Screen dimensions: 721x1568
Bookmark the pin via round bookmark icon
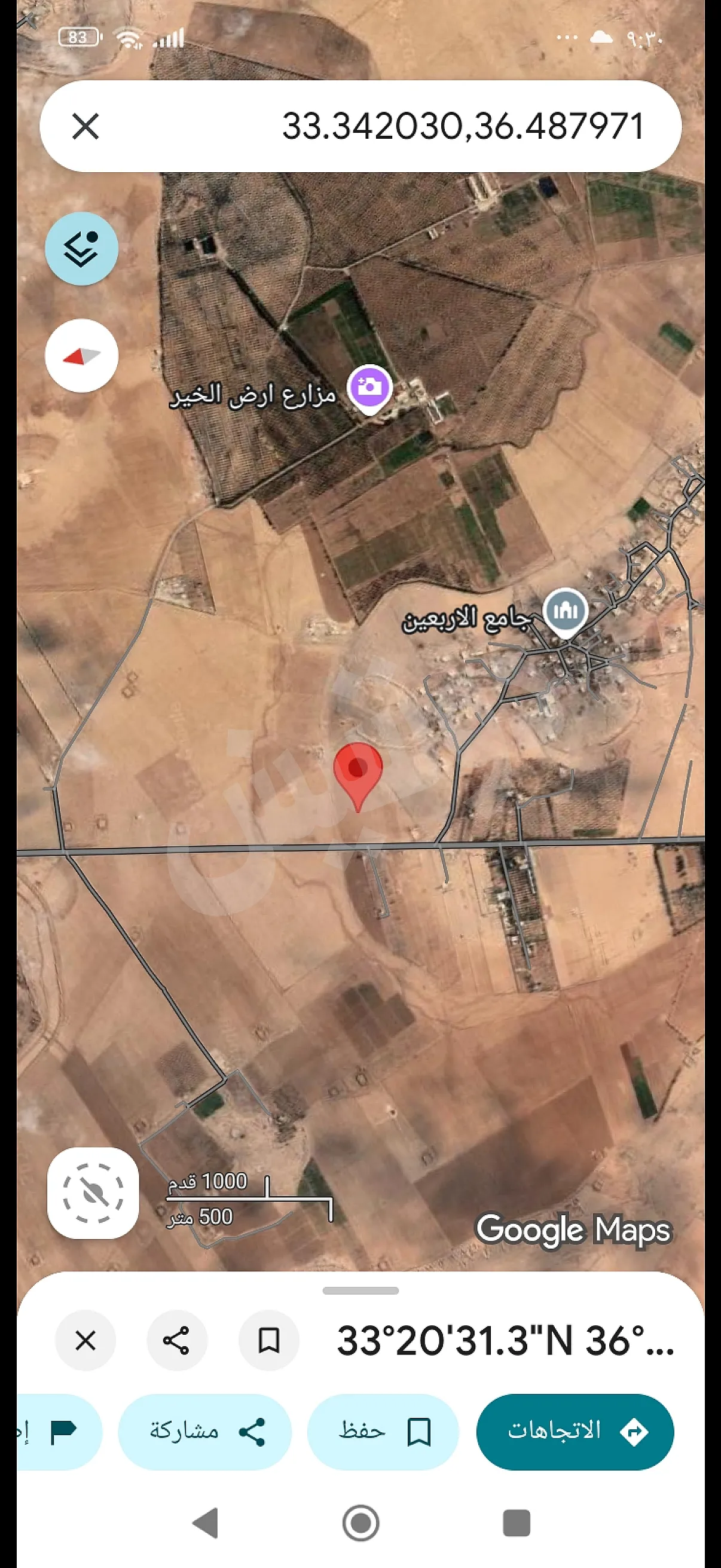pos(268,1340)
